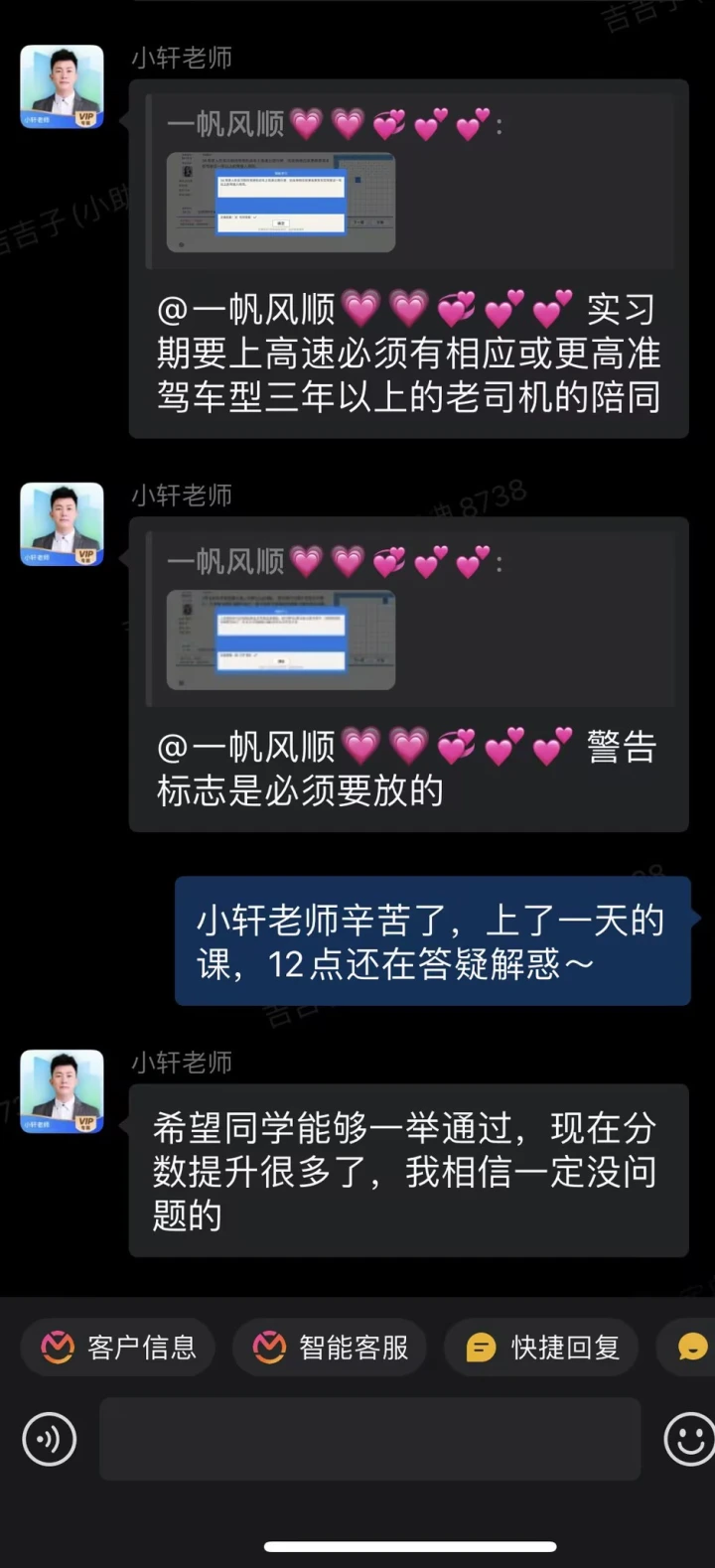This screenshot has width=715, height=1568.
Task: Switch to voice input with the sound-wave icon
Action: pos(50,1438)
